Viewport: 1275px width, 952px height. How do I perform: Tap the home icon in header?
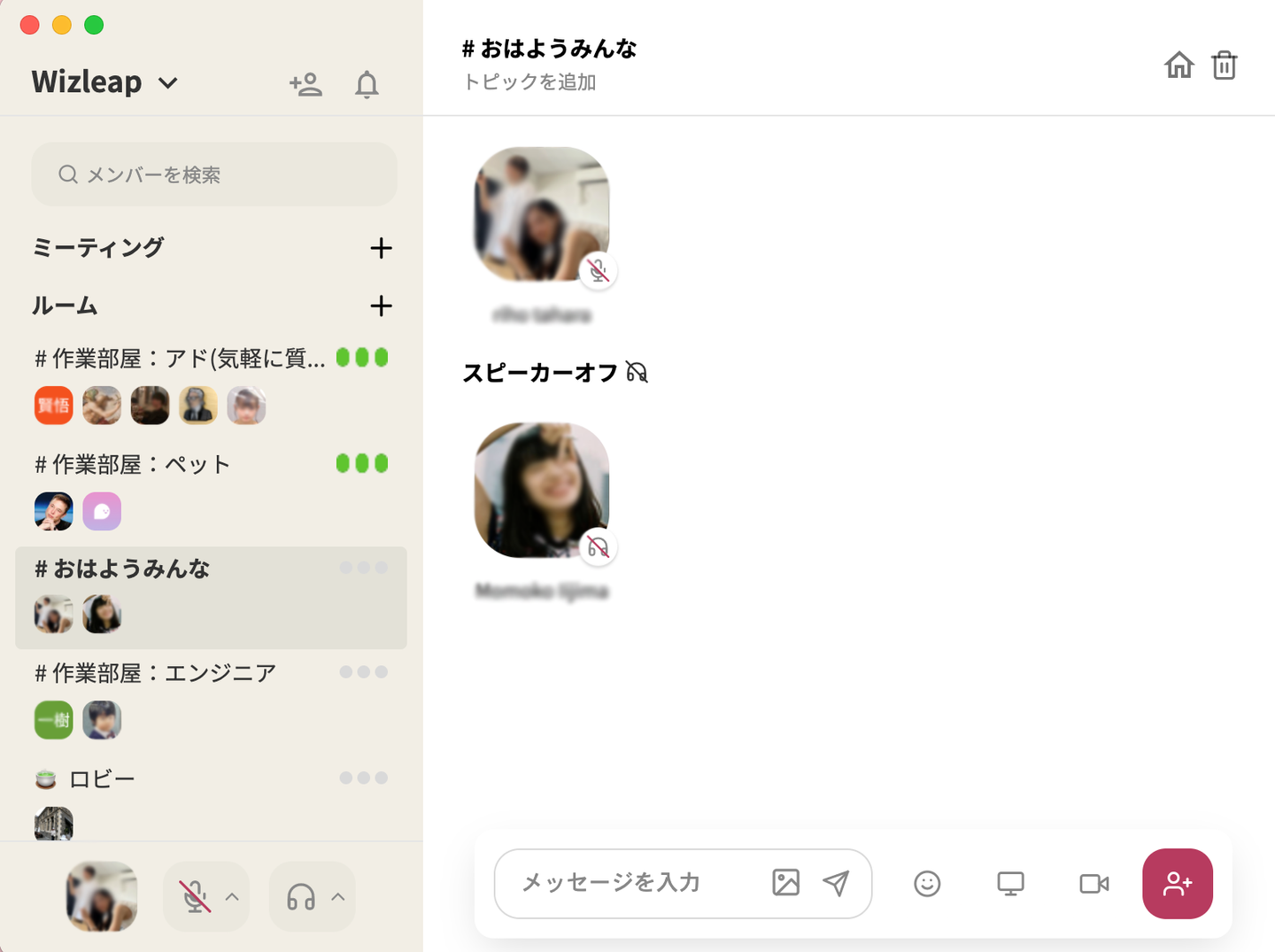pyautogui.click(x=1178, y=66)
